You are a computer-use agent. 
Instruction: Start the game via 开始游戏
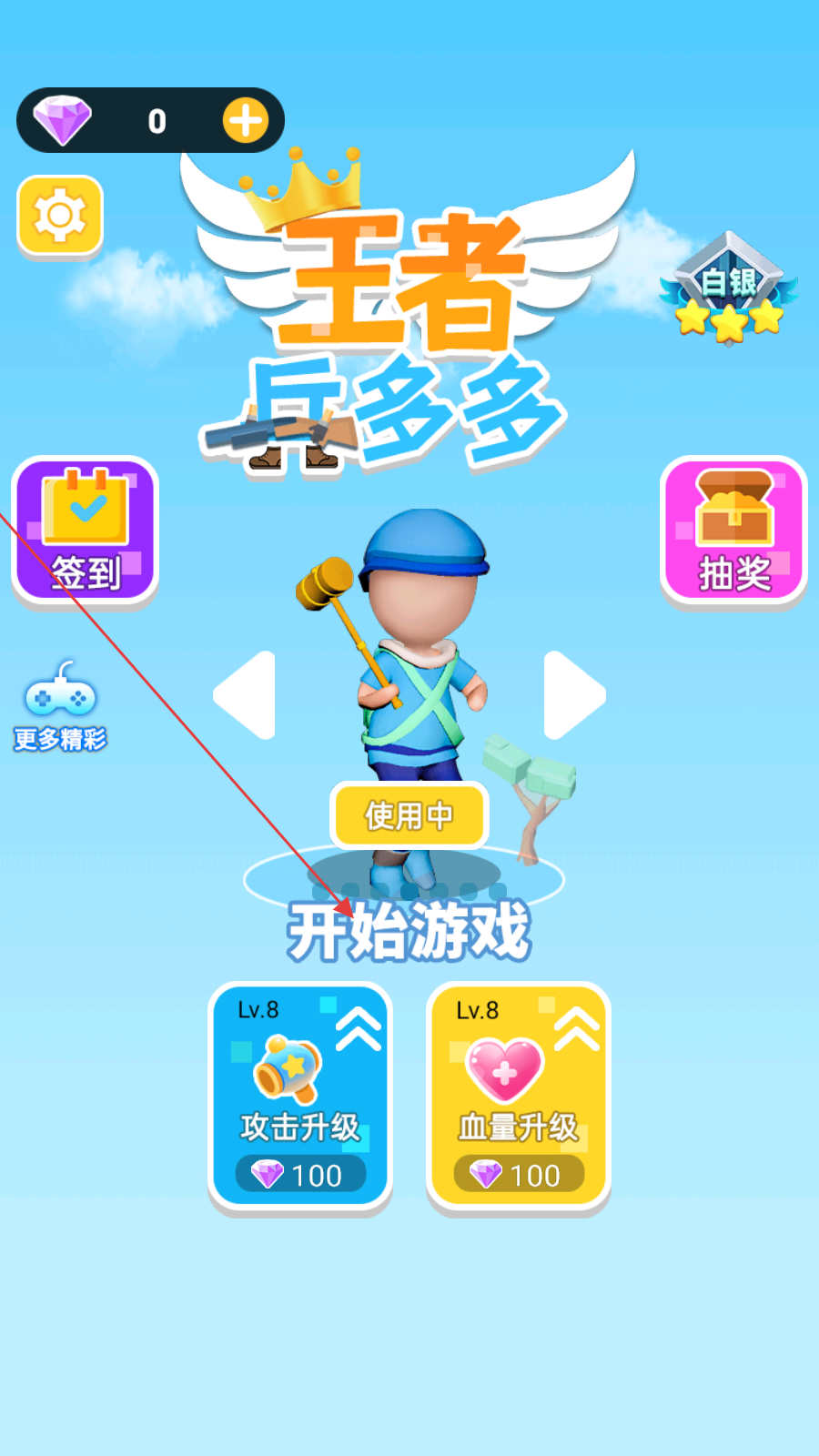tap(409, 930)
